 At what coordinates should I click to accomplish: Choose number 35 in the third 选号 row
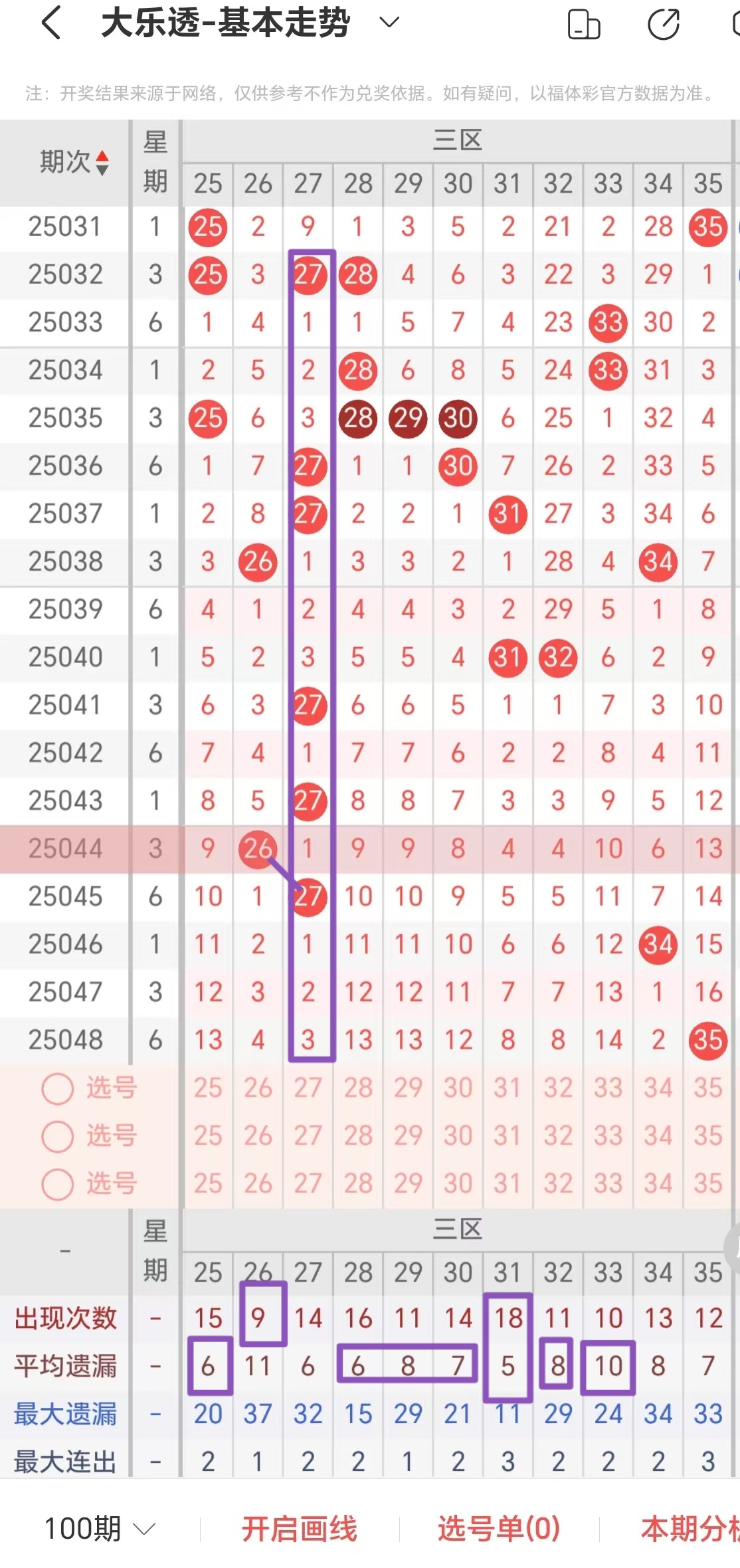tap(707, 1183)
